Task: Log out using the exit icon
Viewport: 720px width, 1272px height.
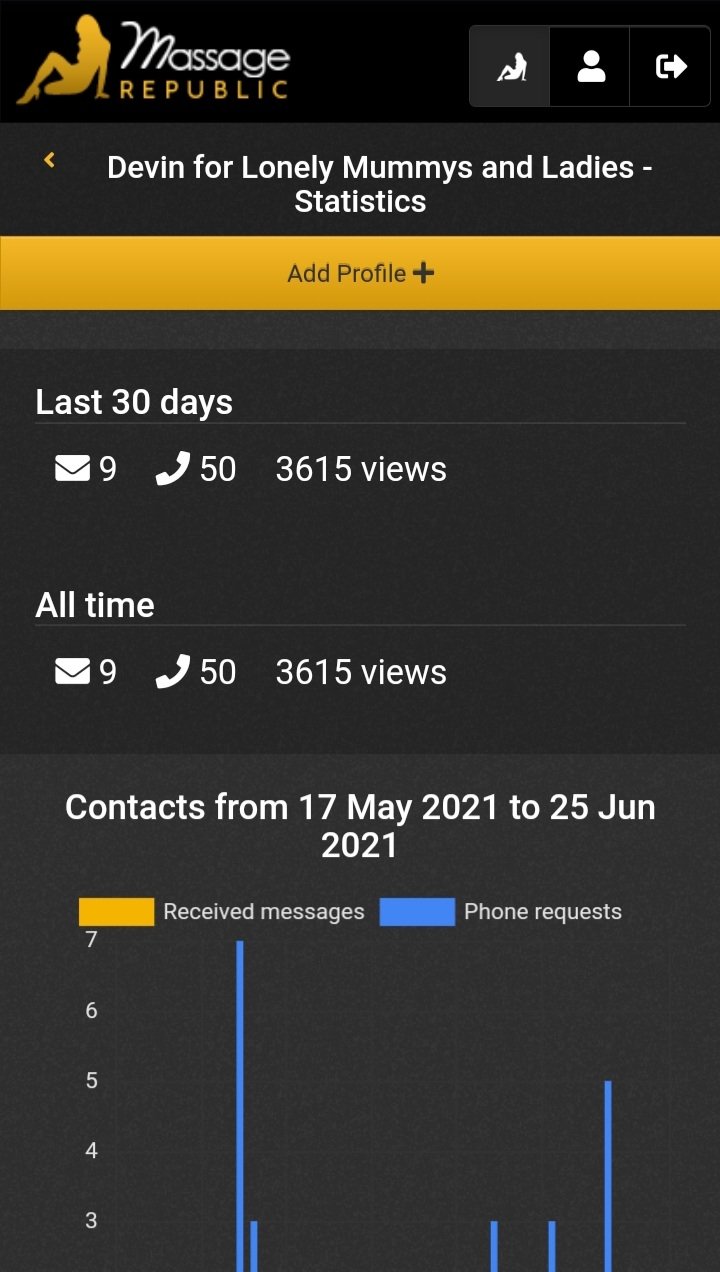Action: (670, 67)
